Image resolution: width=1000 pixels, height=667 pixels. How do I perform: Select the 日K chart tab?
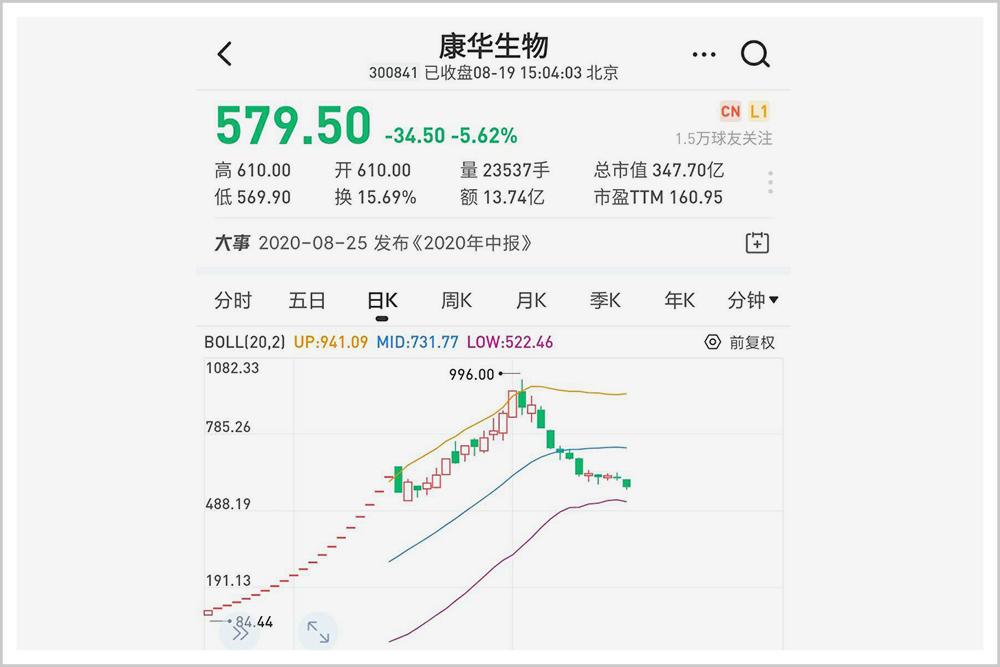click(x=382, y=300)
